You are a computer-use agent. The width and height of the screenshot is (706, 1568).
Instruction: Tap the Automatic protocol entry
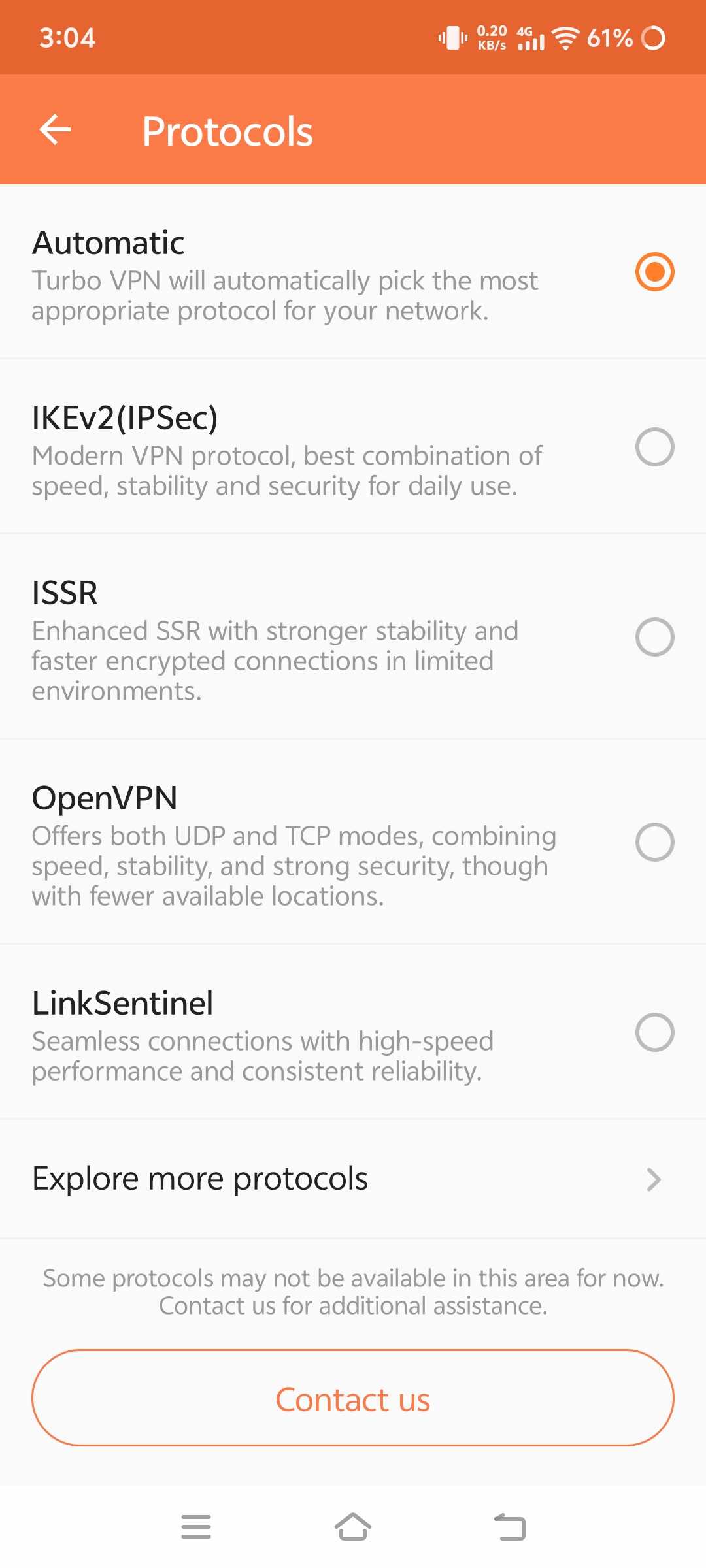click(x=261, y=274)
